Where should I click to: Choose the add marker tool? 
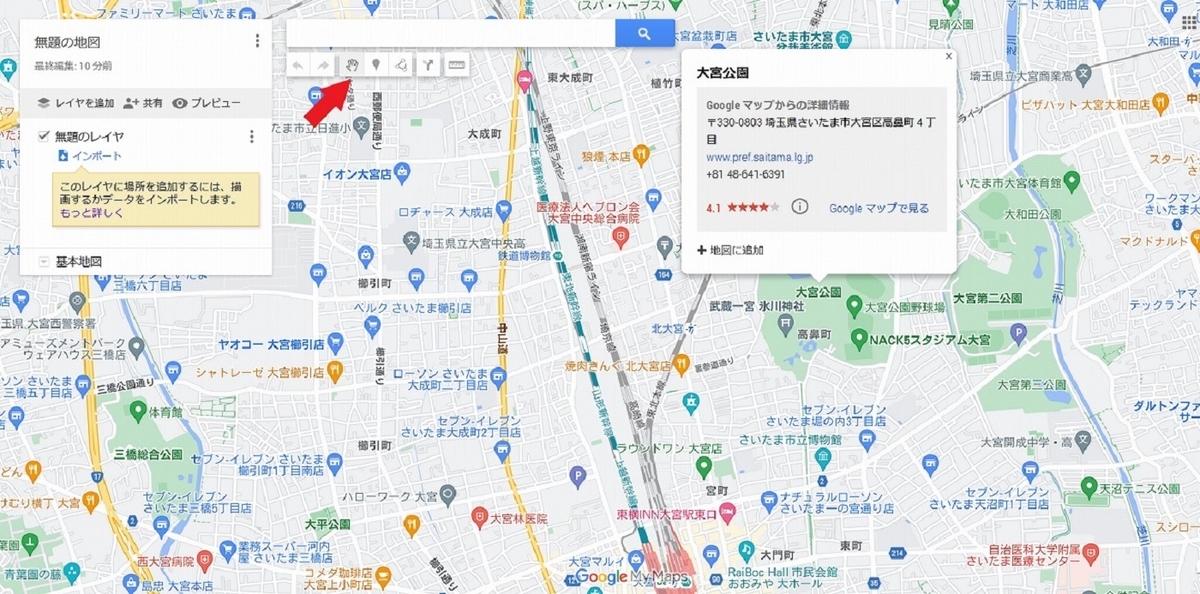coord(376,65)
